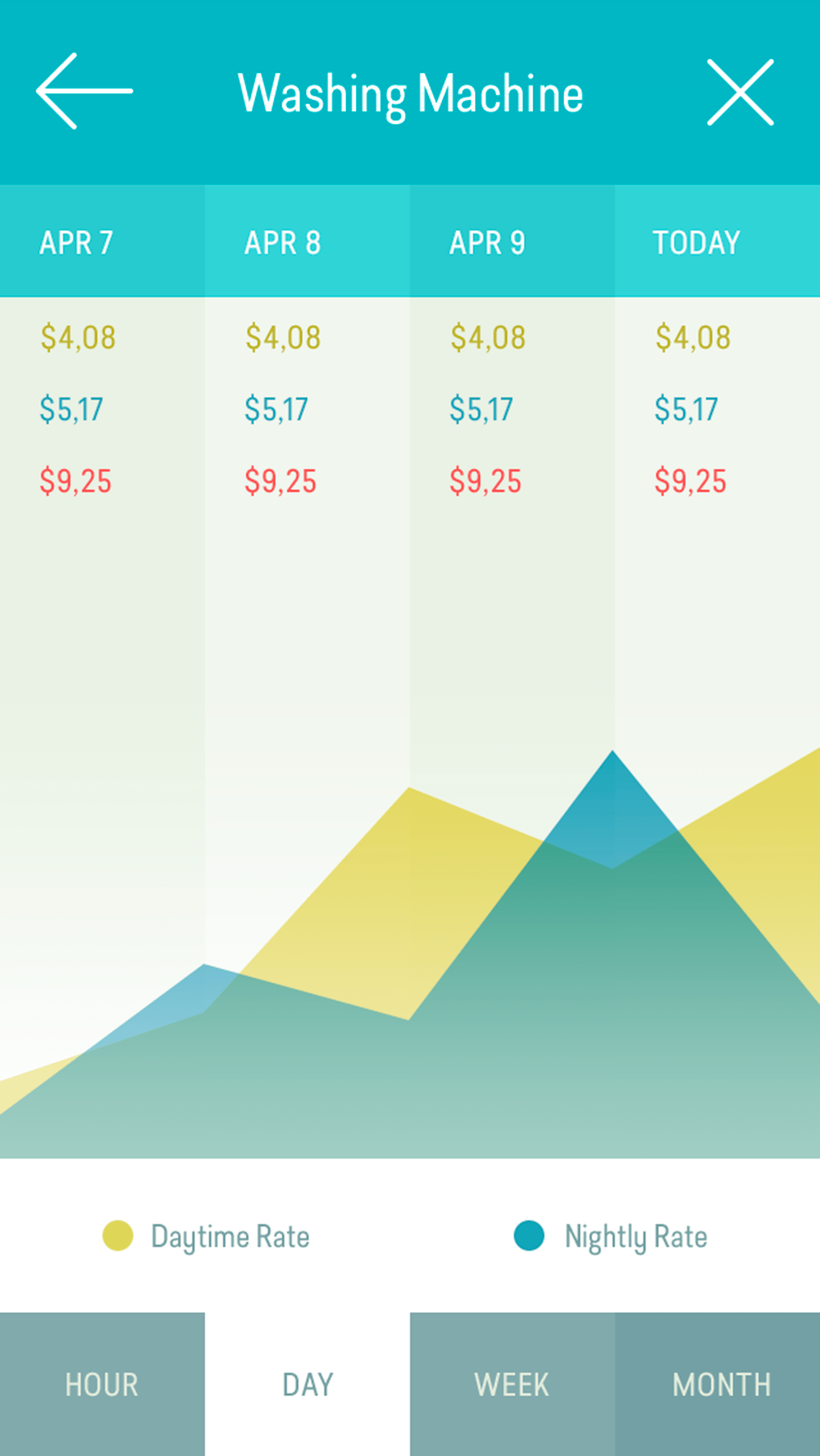Select the TODAY column header

click(698, 242)
